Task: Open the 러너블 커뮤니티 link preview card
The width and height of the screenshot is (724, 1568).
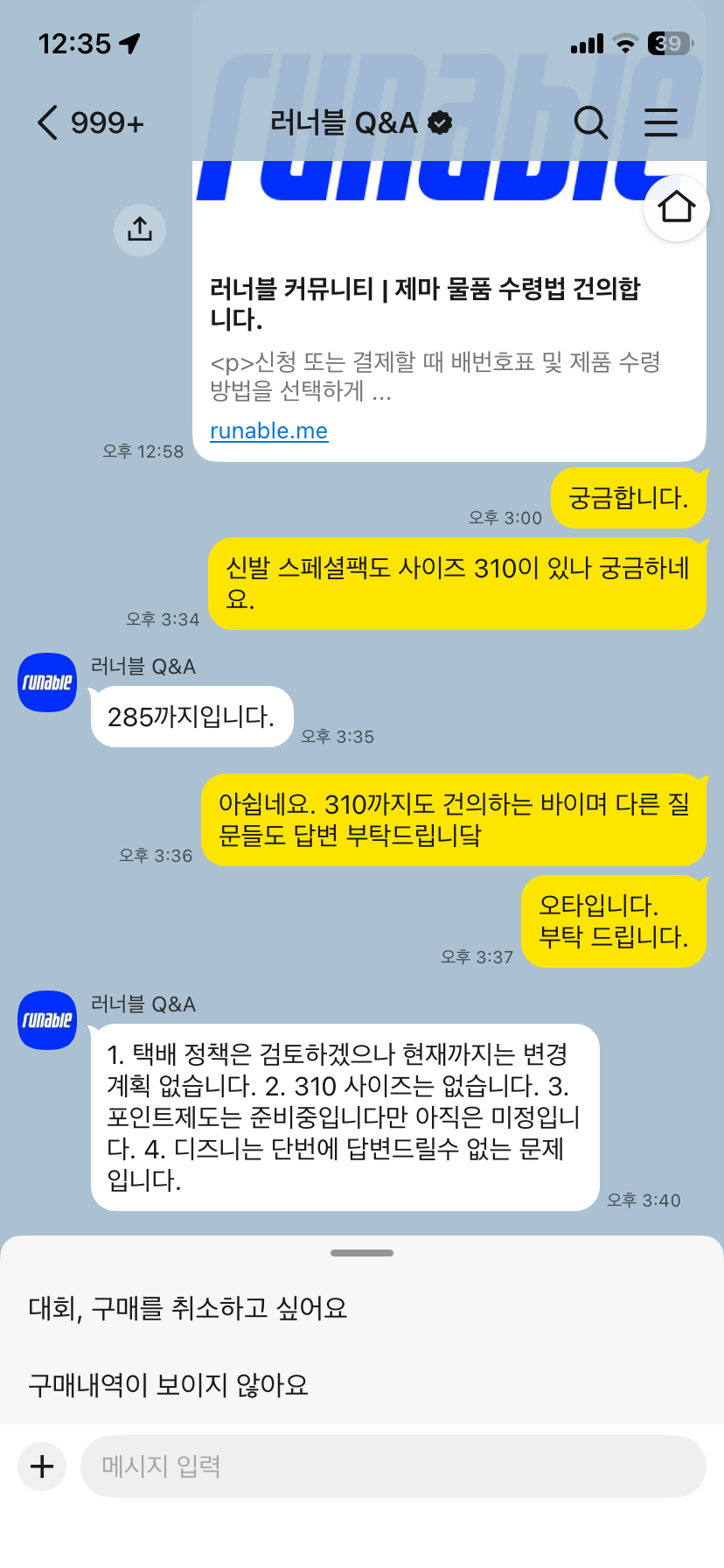Action: coord(428,303)
